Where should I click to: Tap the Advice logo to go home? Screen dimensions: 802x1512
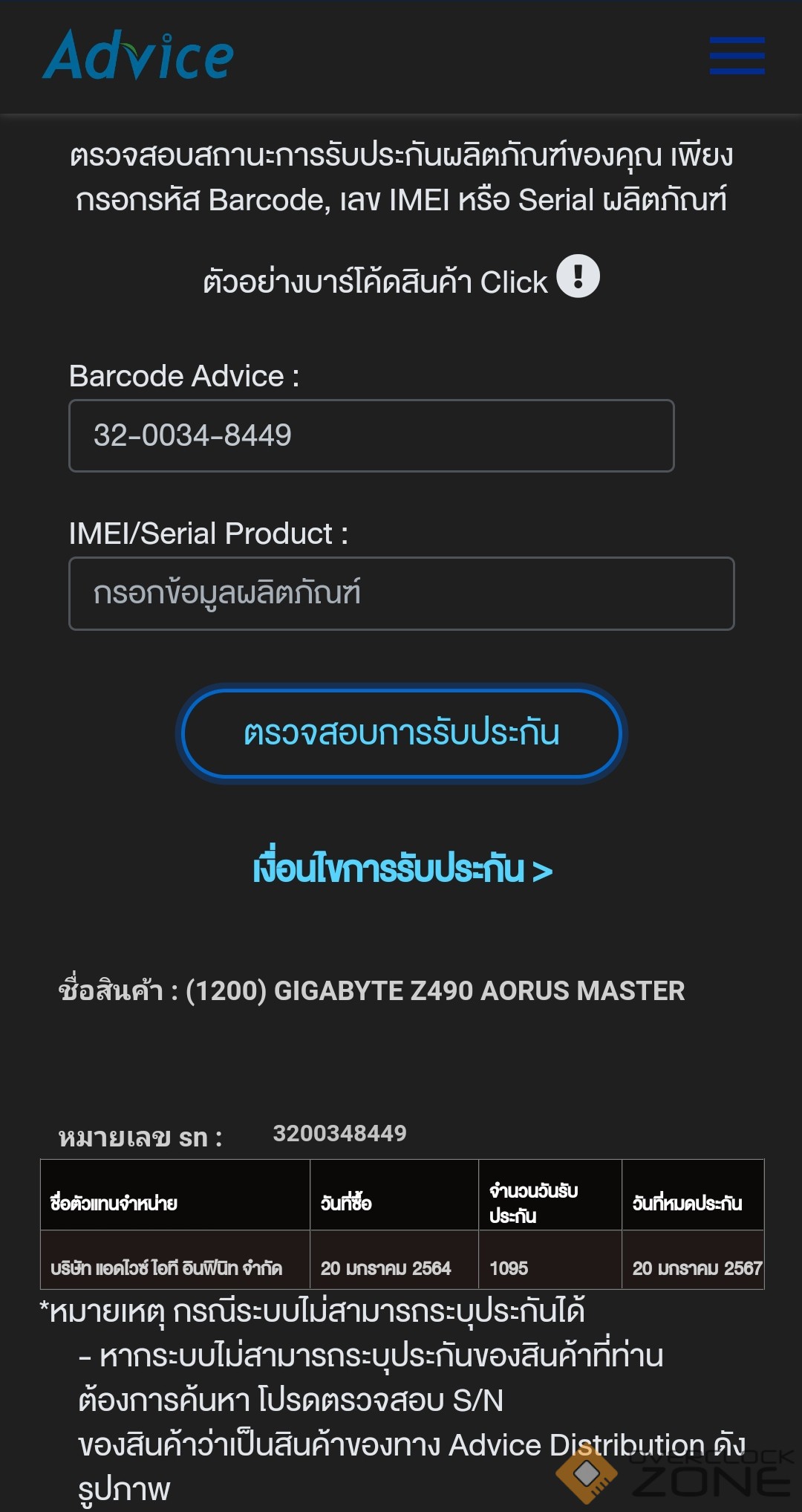click(x=138, y=56)
